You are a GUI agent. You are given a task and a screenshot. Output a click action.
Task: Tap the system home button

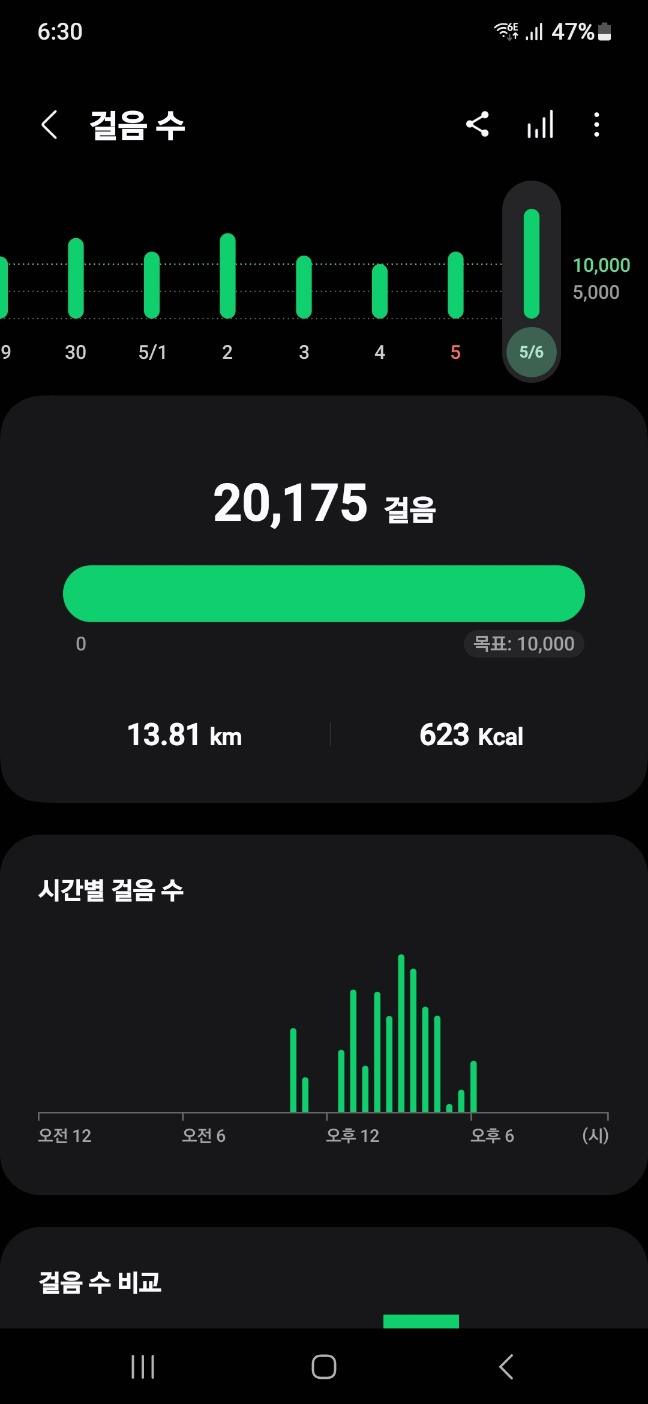tap(323, 1367)
